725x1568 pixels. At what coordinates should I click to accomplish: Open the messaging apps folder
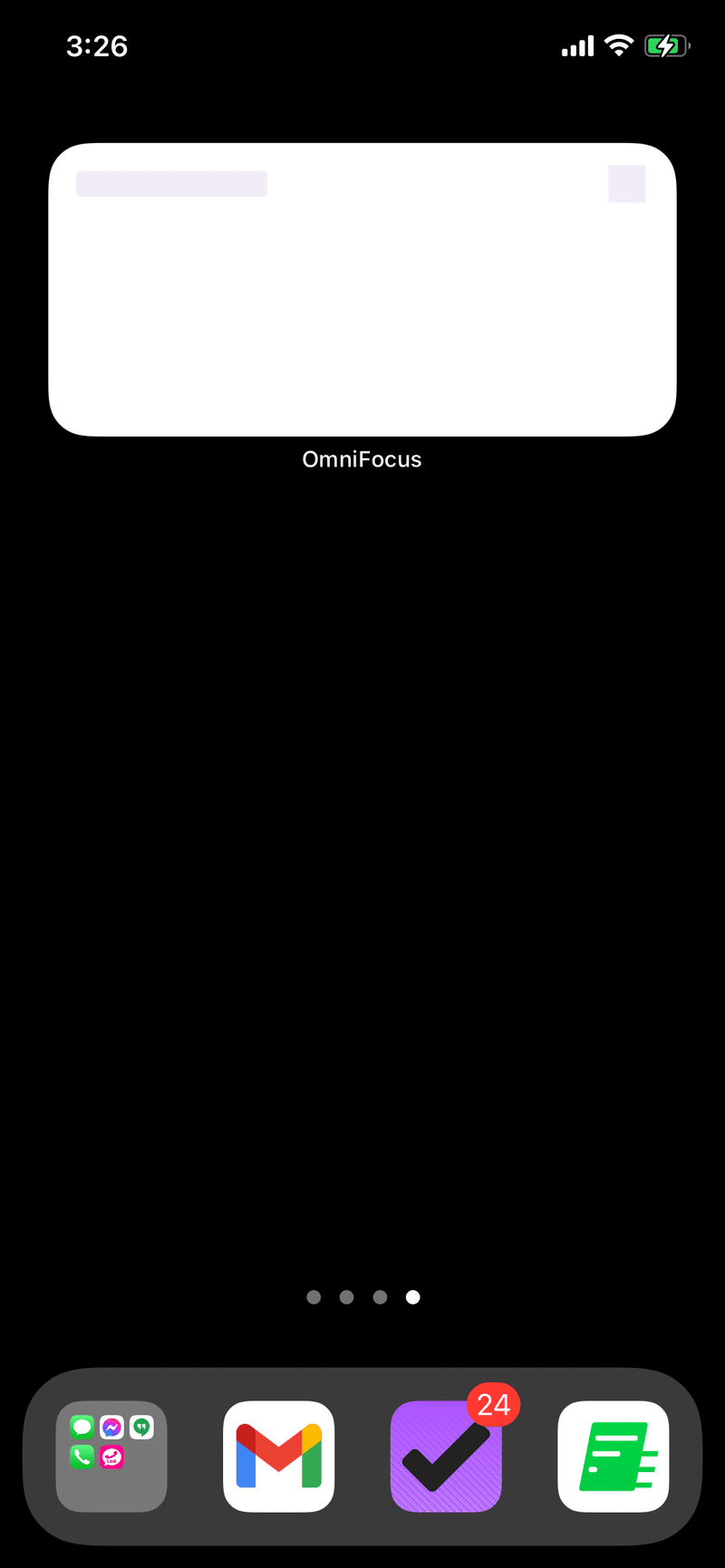coord(111,1457)
